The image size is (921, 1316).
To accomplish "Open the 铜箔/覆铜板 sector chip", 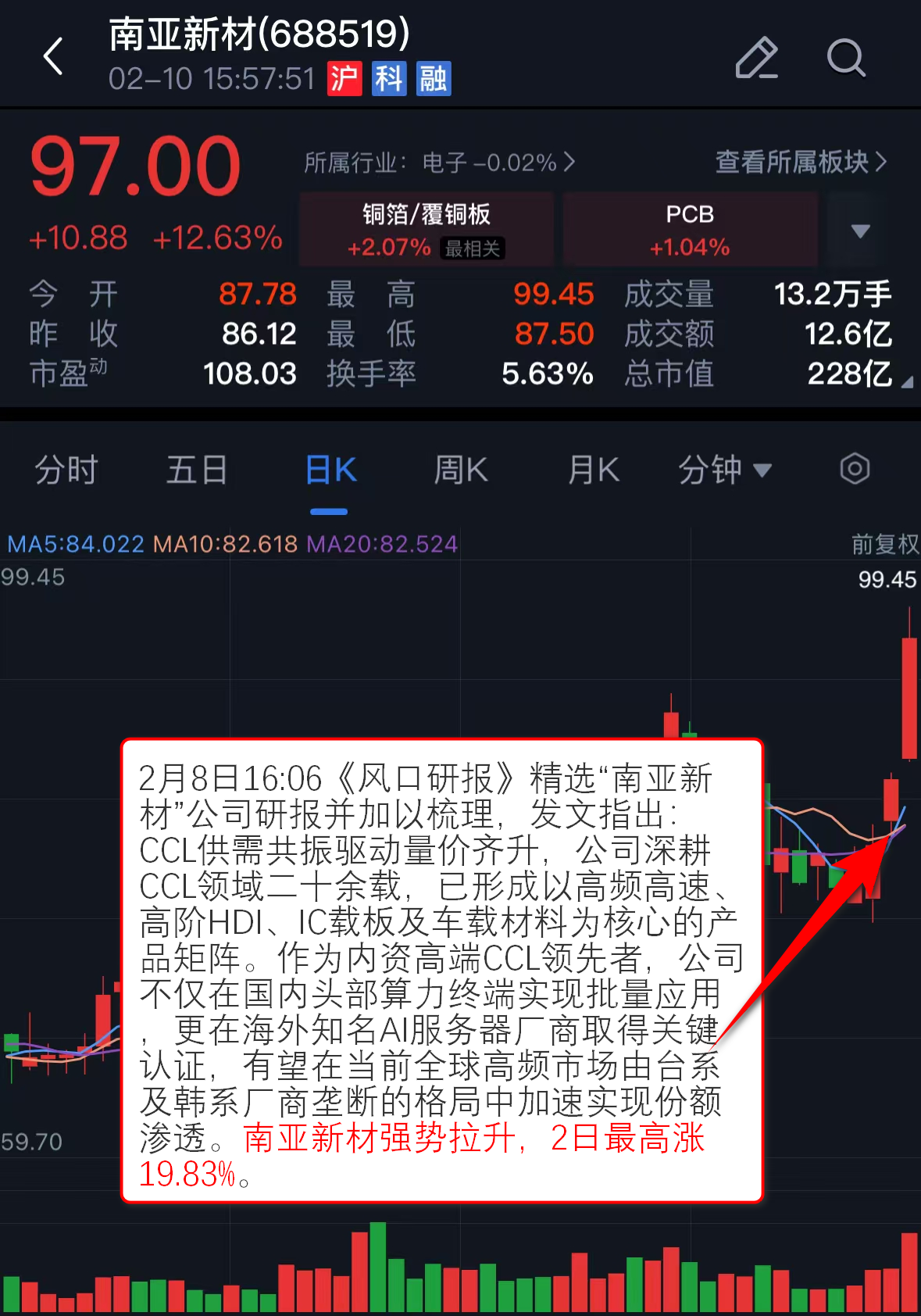I will pyautogui.click(x=427, y=230).
